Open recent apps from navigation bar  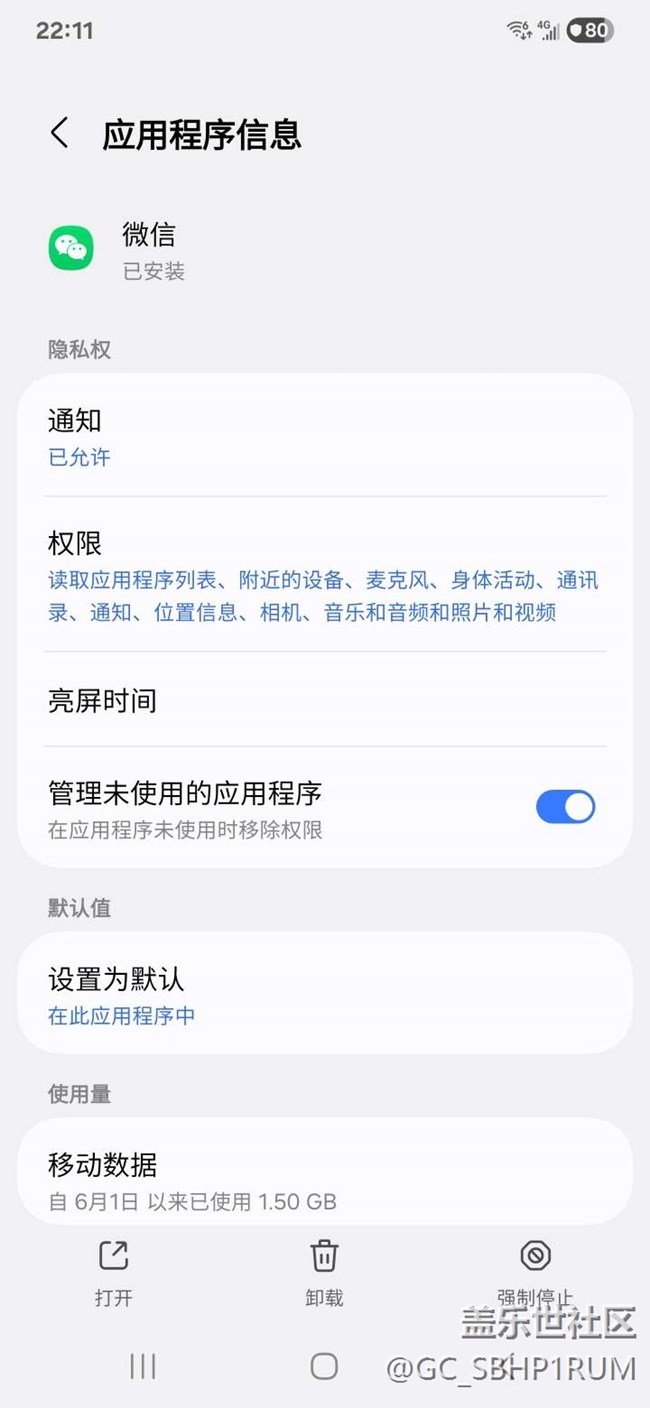[x=143, y=1366]
